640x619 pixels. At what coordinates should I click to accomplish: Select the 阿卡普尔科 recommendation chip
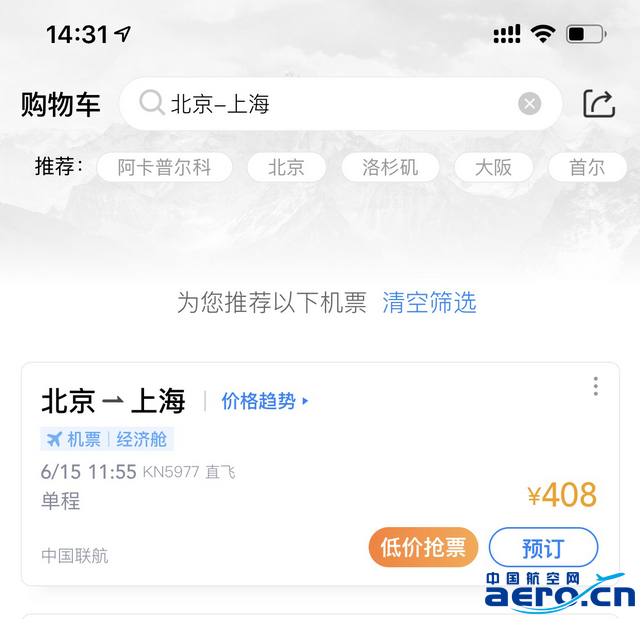click(165, 167)
